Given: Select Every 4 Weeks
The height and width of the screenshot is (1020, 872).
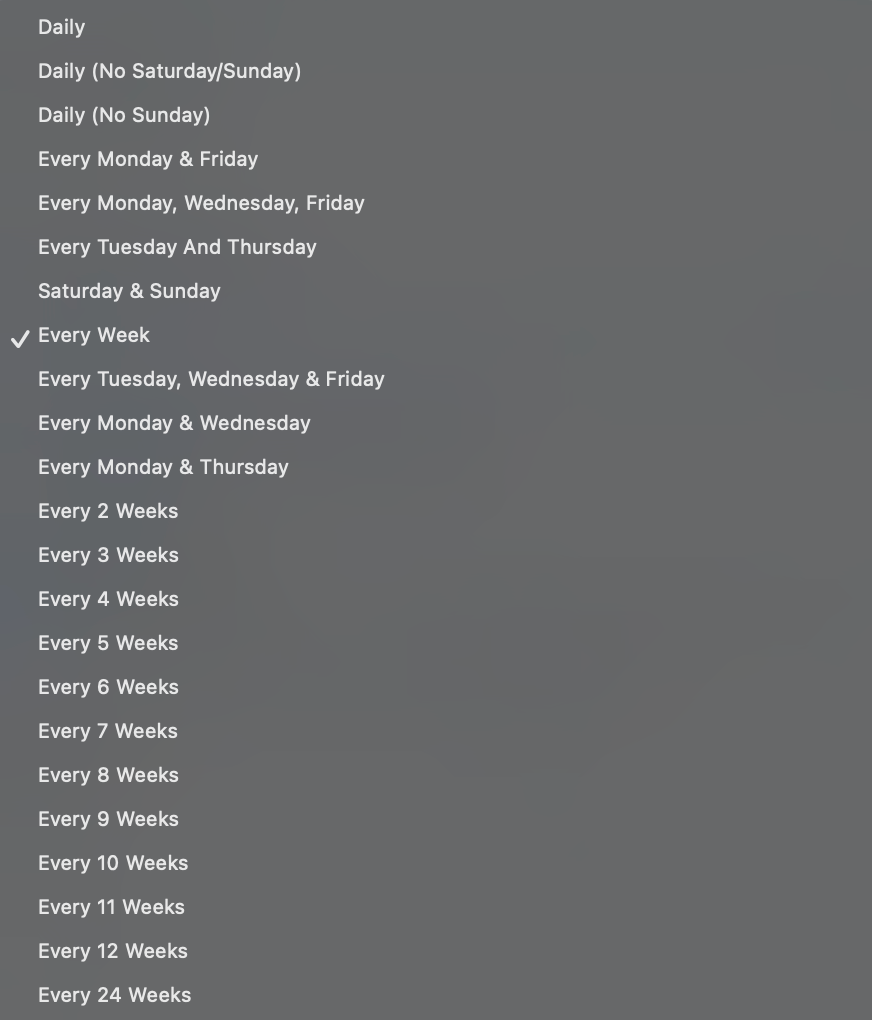Looking at the screenshot, I should click(x=108, y=599).
